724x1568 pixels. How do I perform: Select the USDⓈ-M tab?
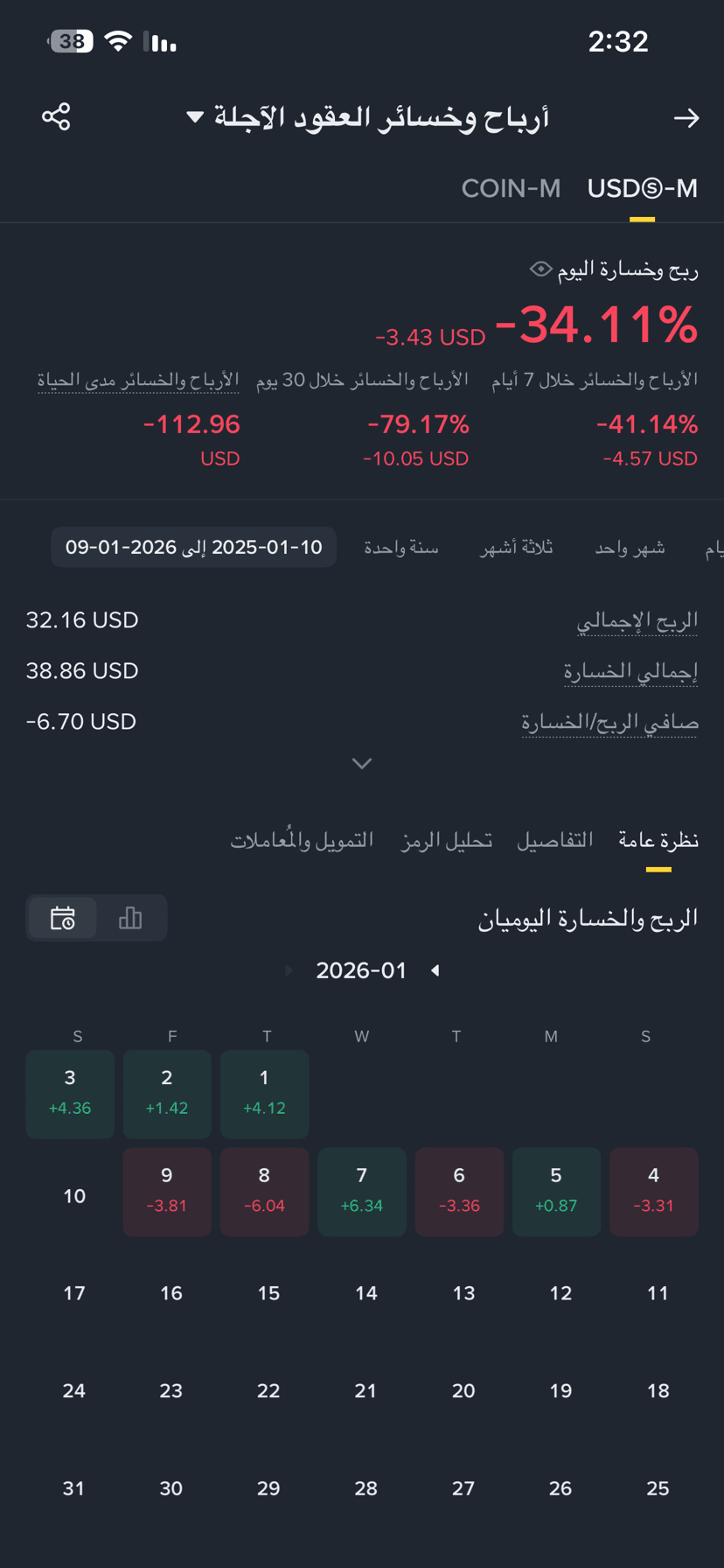[642, 188]
